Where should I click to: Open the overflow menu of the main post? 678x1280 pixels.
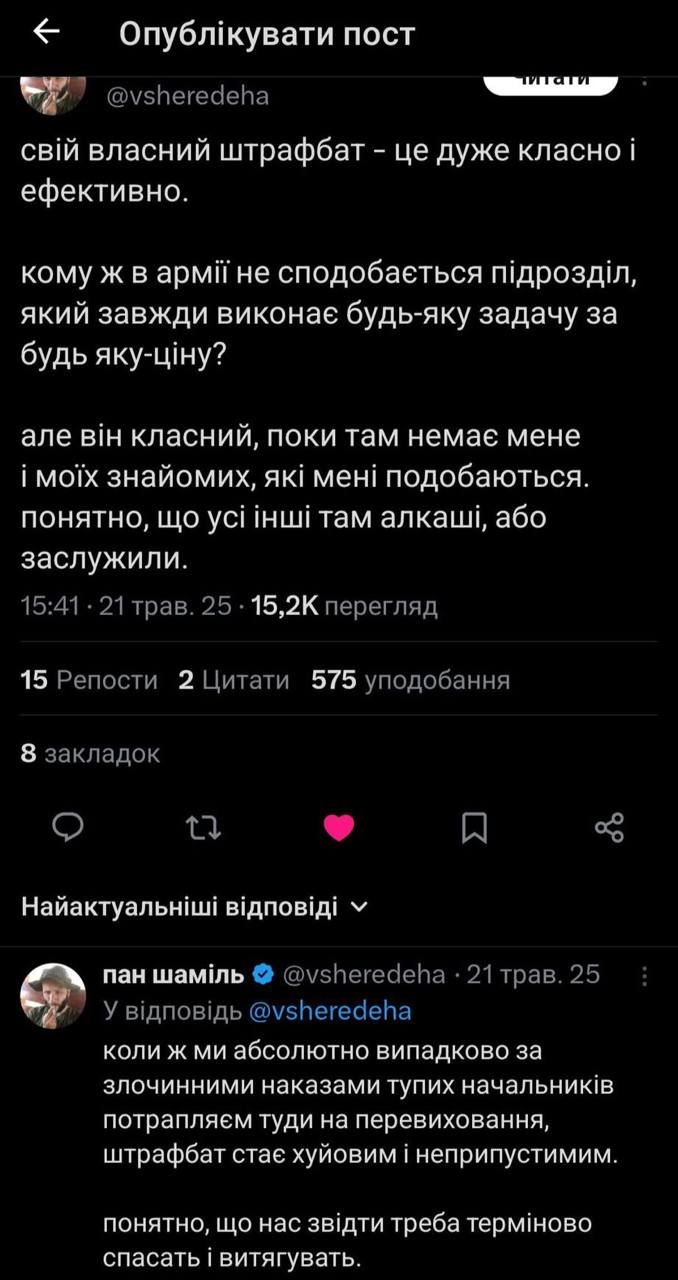(644, 84)
